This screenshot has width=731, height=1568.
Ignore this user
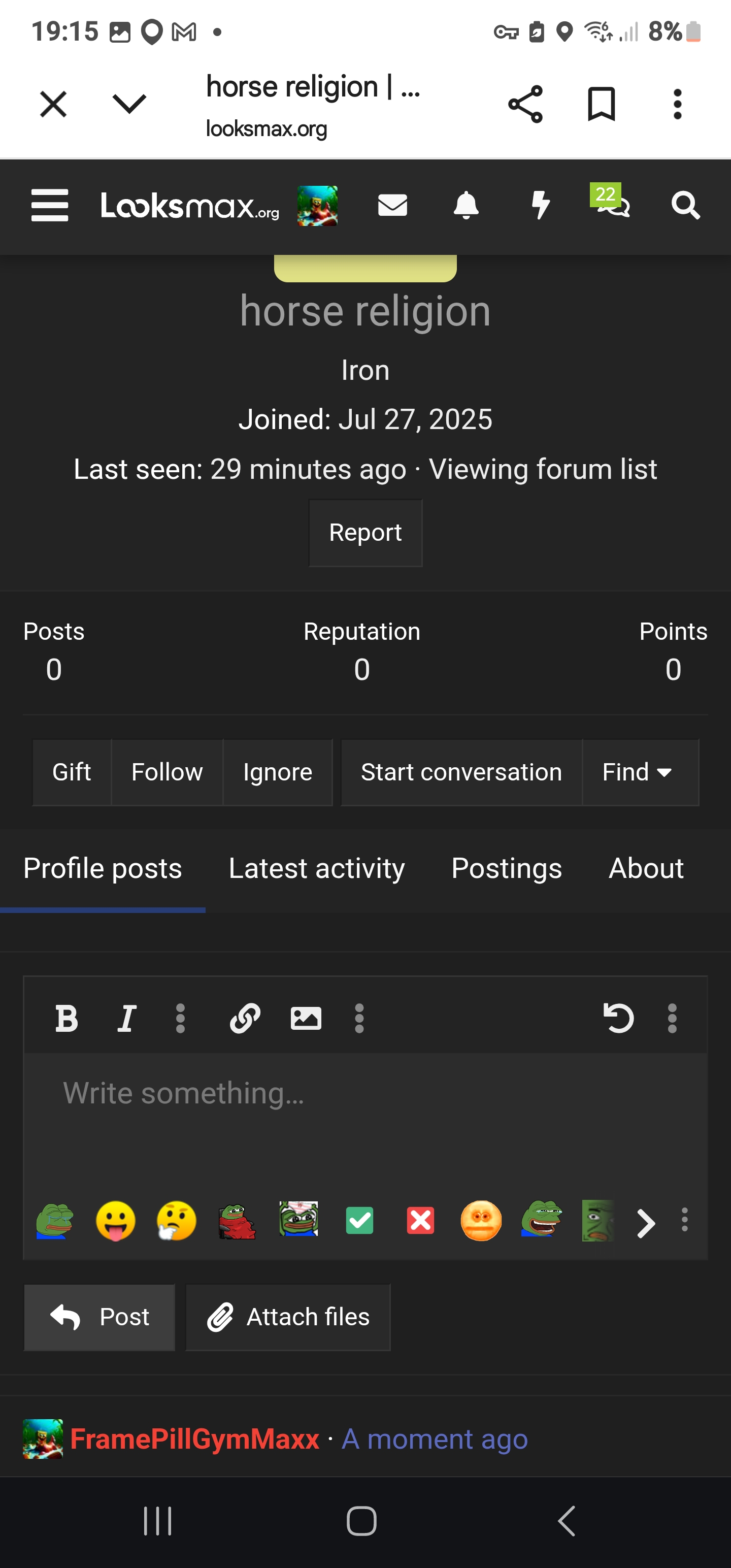(278, 772)
